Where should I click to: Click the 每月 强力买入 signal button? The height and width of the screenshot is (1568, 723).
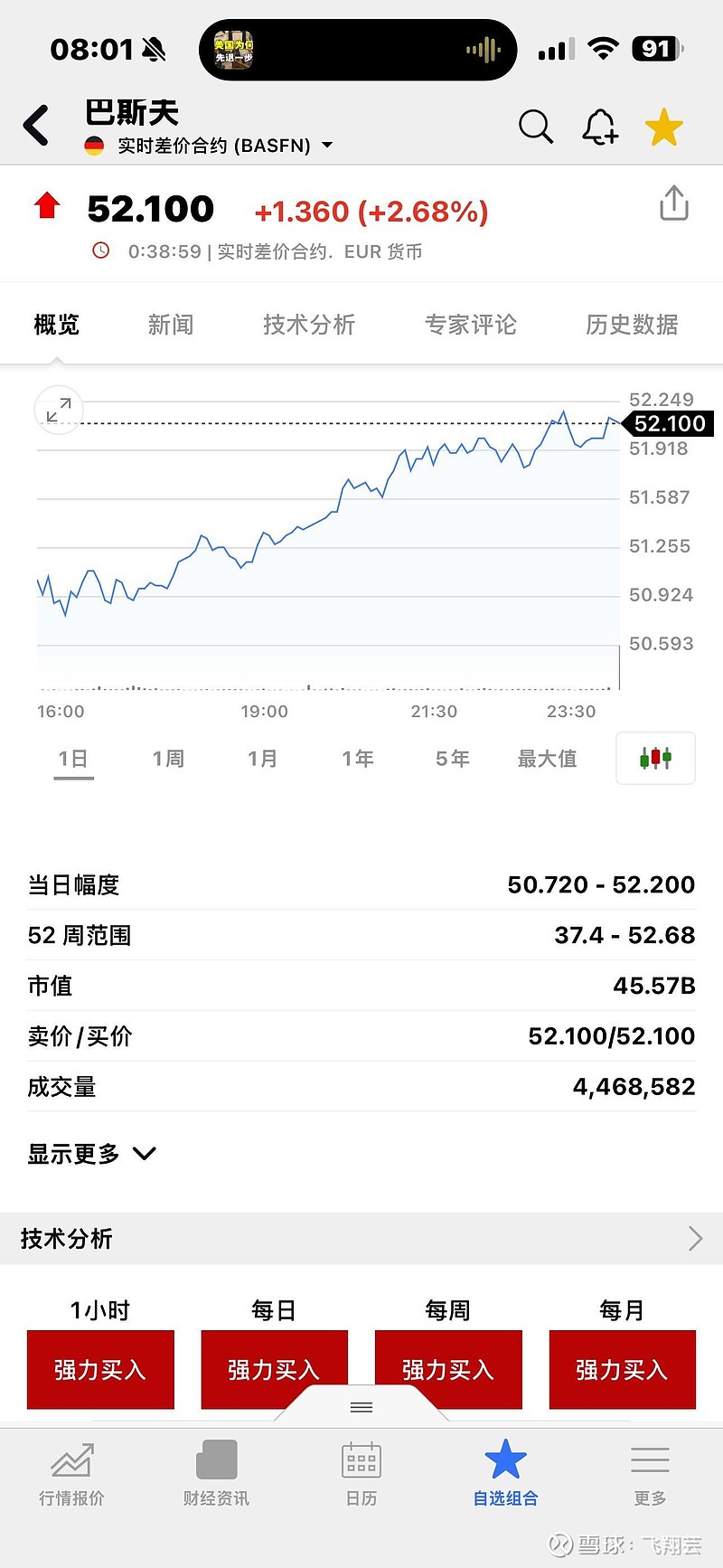point(622,1369)
